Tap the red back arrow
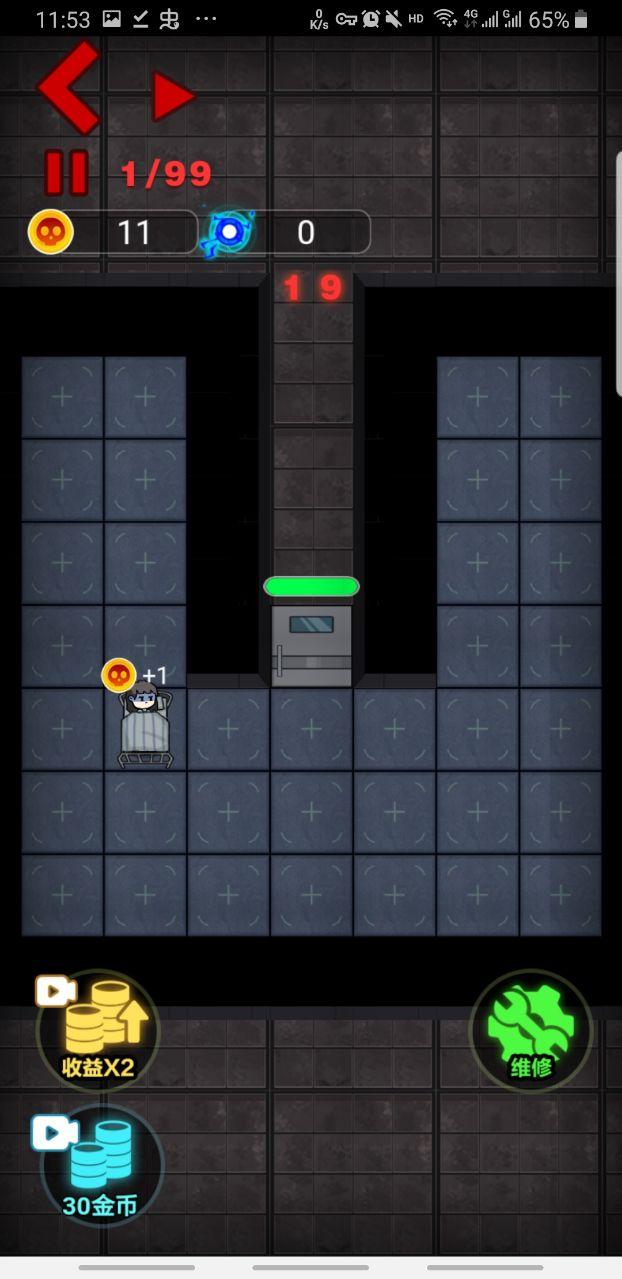 click(68, 88)
